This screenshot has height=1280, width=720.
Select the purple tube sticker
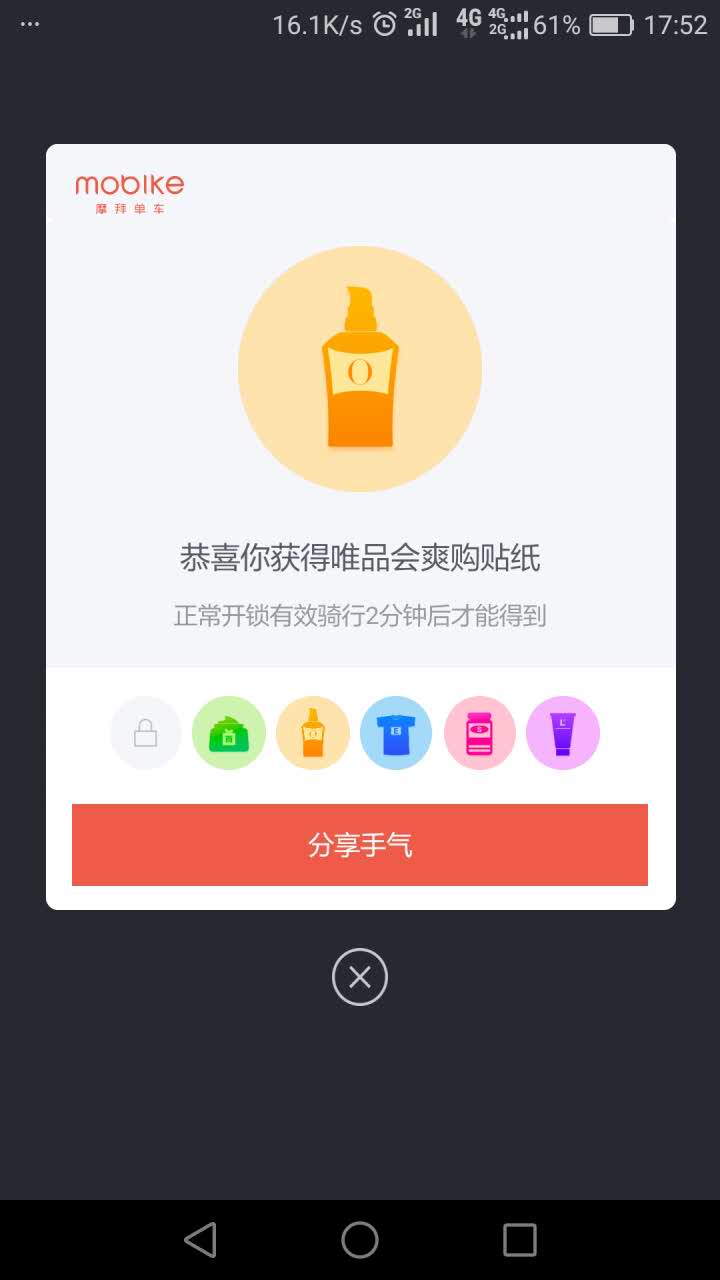pos(563,733)
